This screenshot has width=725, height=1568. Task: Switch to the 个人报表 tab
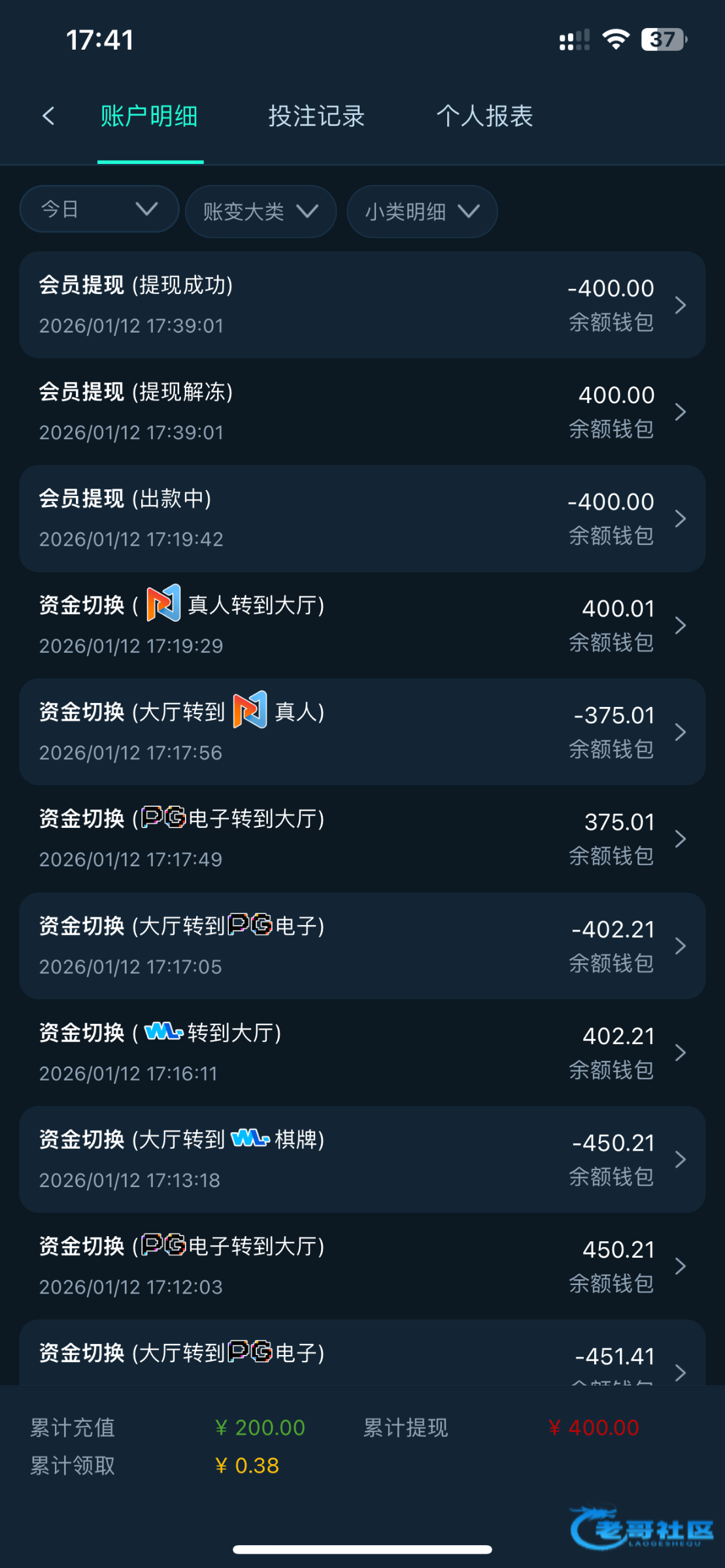(x=484, y=116)
